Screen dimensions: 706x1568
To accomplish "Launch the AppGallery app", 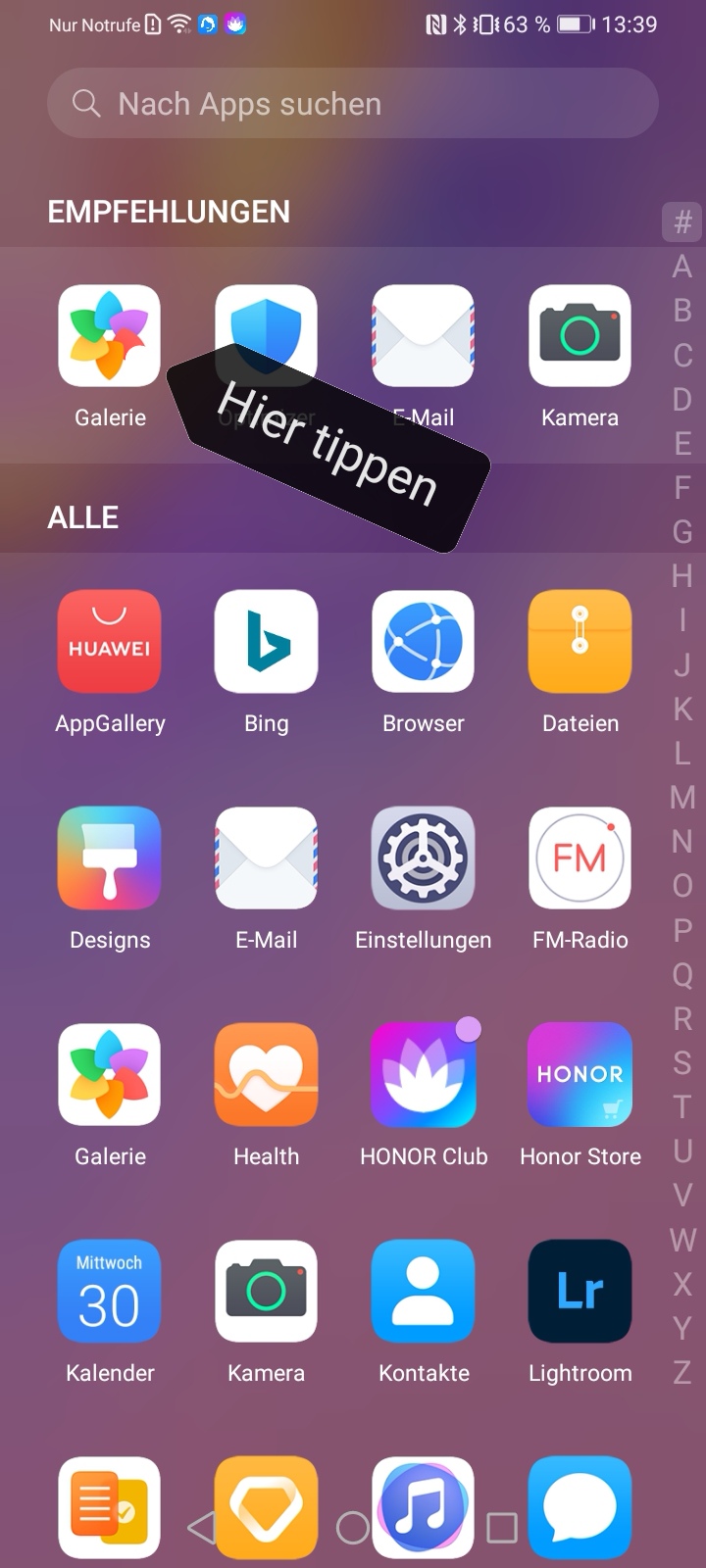I will tap(109, 642).
